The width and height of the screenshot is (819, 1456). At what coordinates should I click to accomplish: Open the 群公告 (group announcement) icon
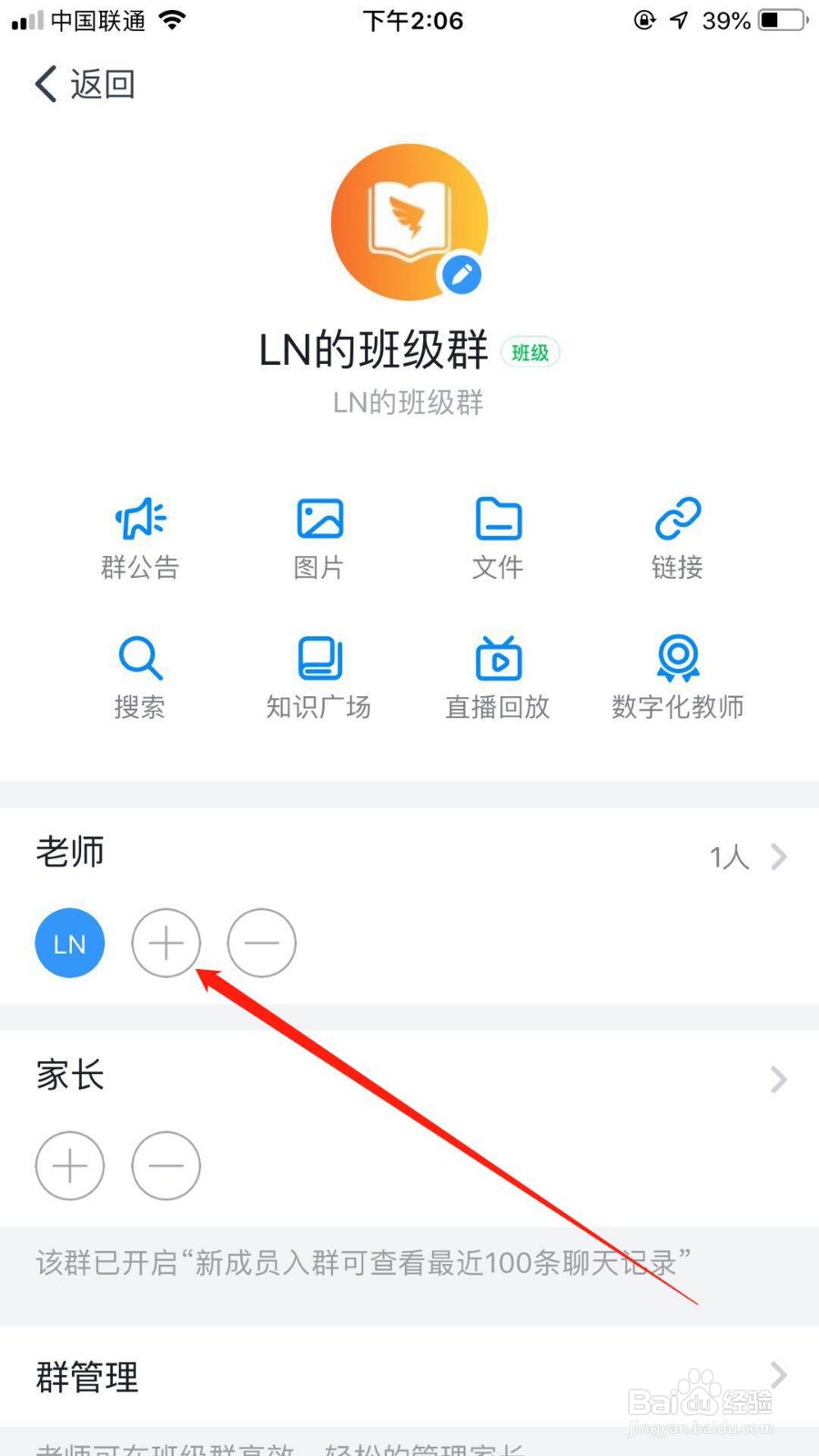point(140,537)
